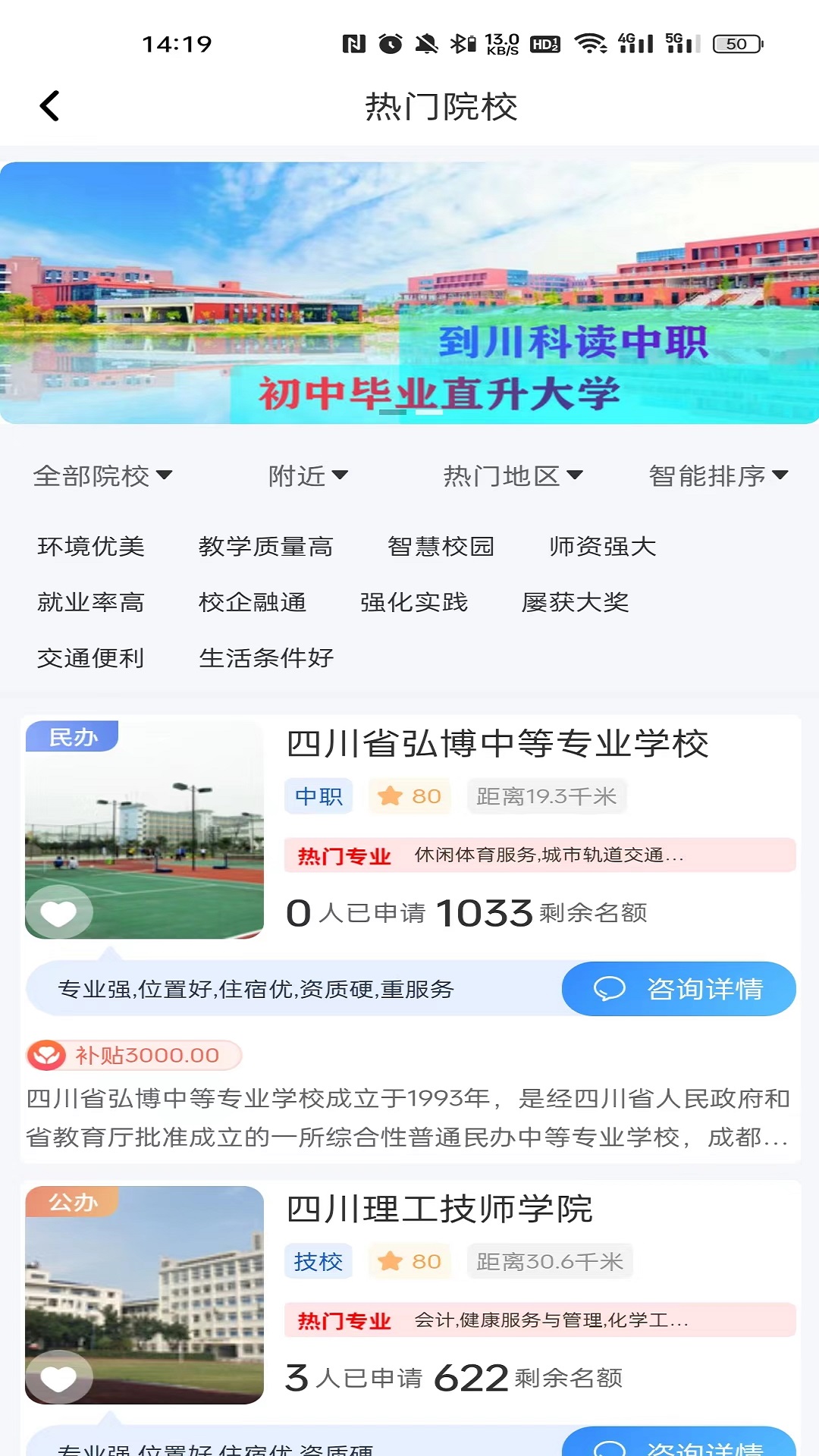Open the 四川理工技师学院 school card
This screenshot has height=1456, width=819.
(x=440, y=1209)
